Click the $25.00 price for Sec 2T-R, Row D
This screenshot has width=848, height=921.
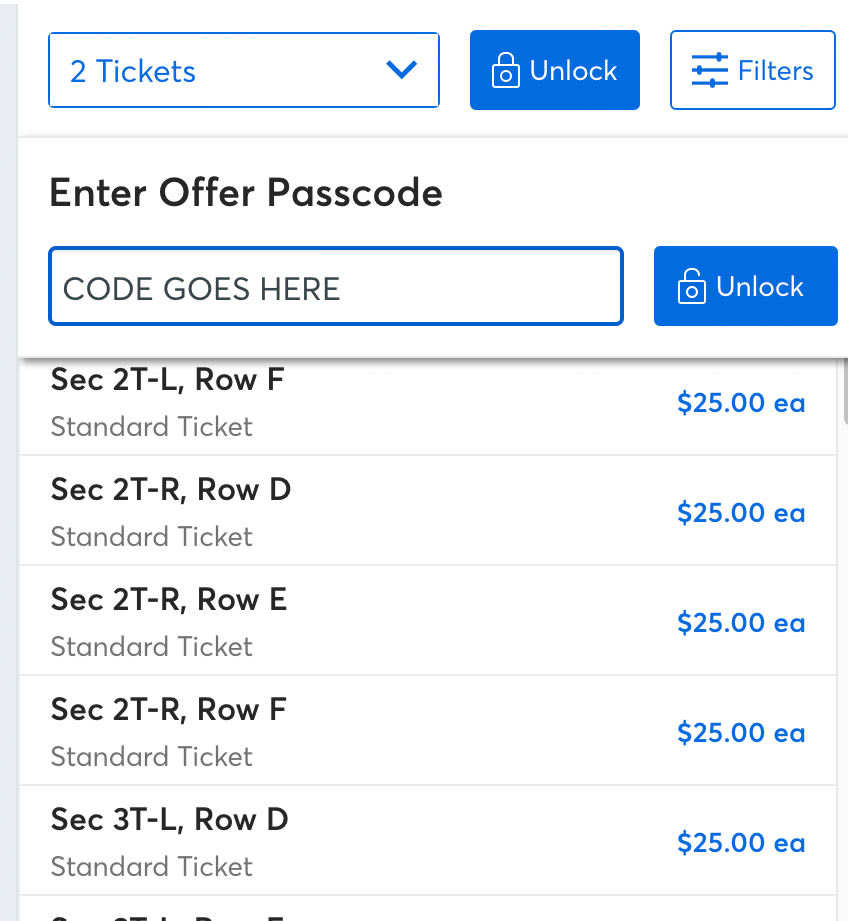(x=740, y=512)
